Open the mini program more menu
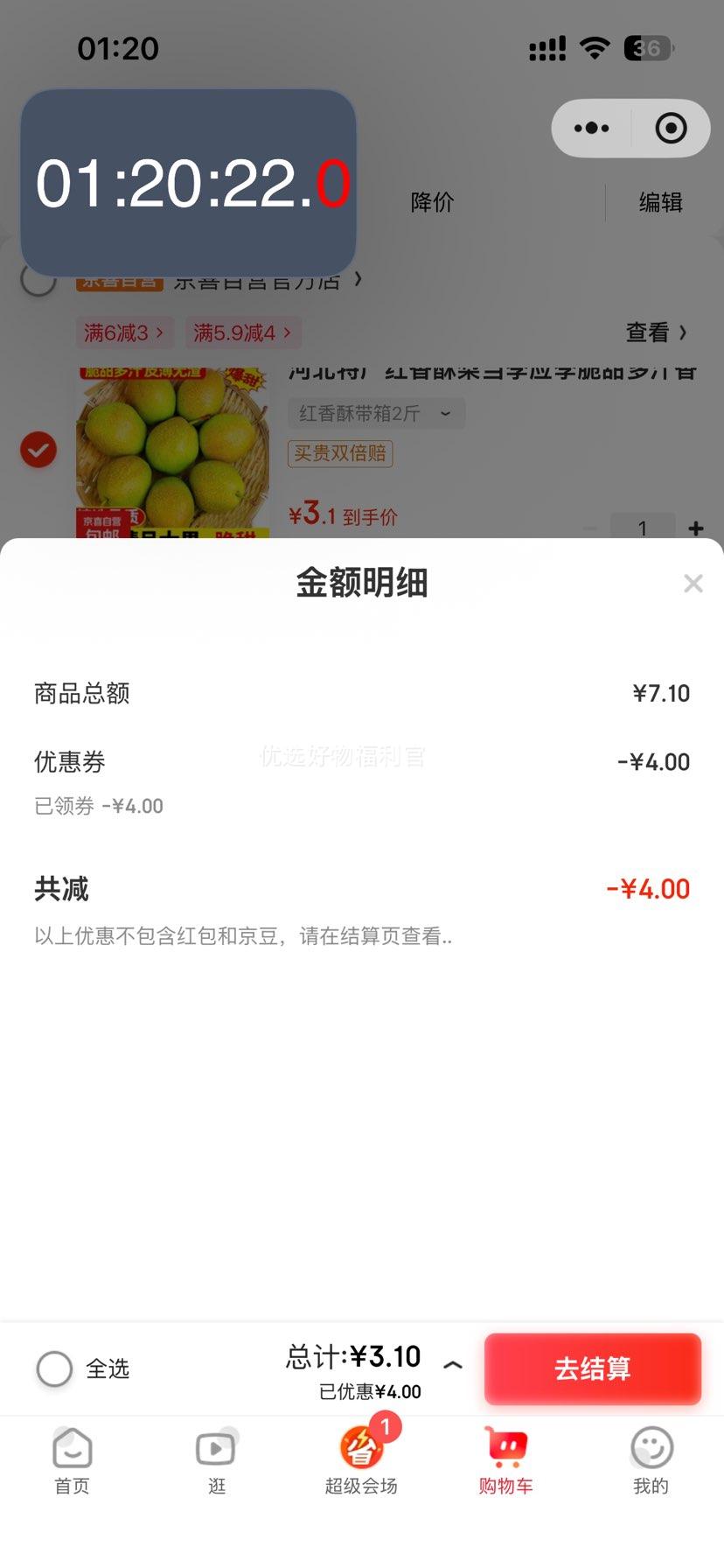Viewport: 724px width, 1568px height. pyautogui.click(x=592, y=129)
